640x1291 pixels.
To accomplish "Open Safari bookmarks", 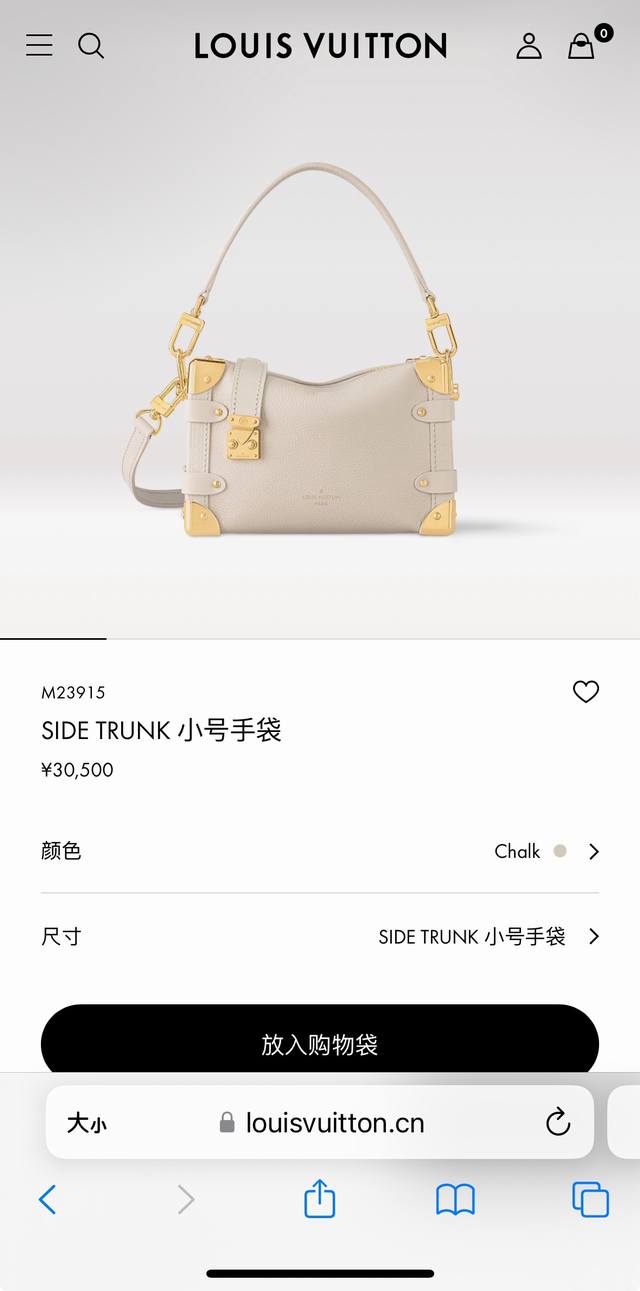I will pos(455,1199).
